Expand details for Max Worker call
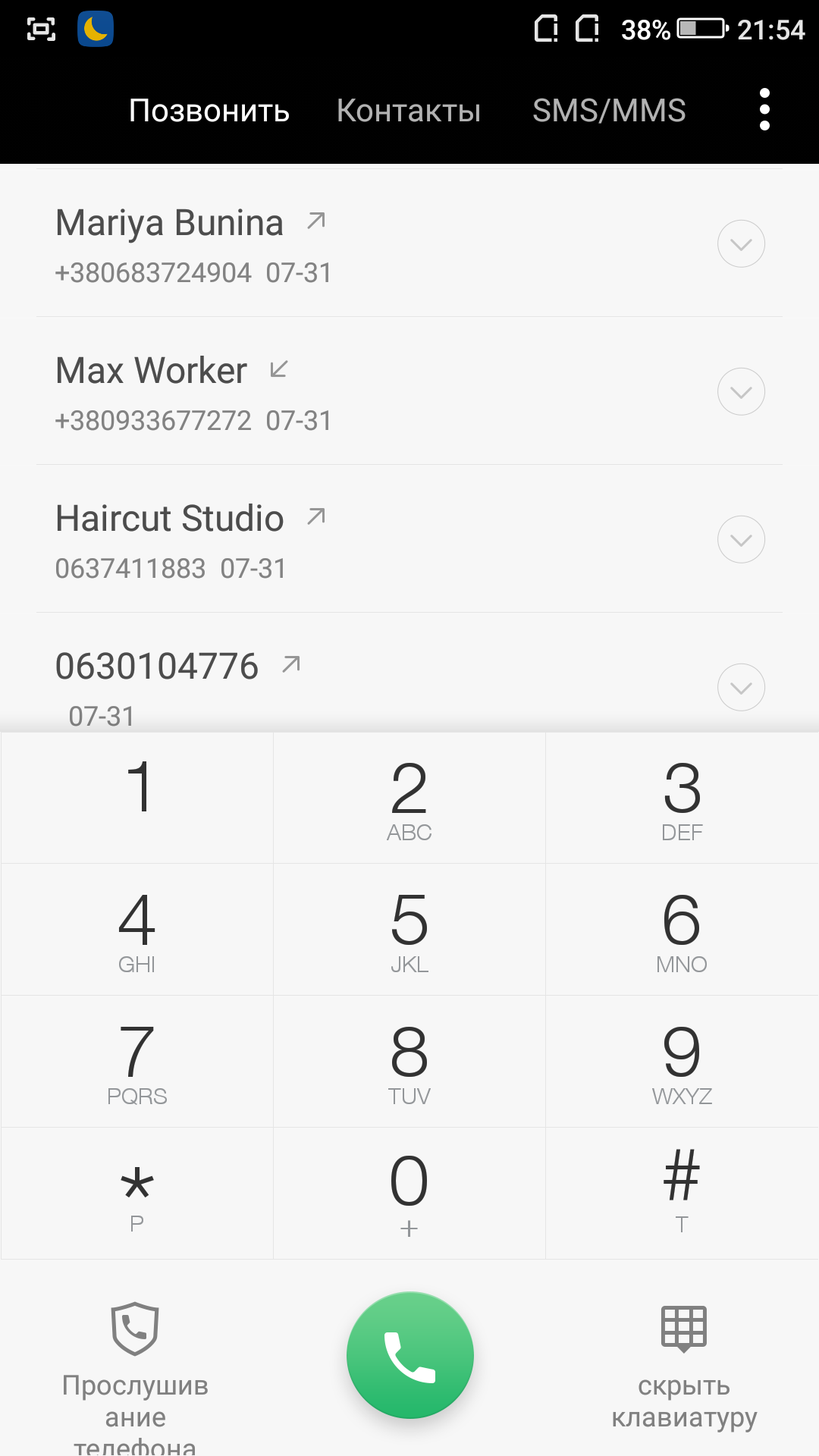The width and height of the screenshot is (819, 1456). tap(741, 391)
